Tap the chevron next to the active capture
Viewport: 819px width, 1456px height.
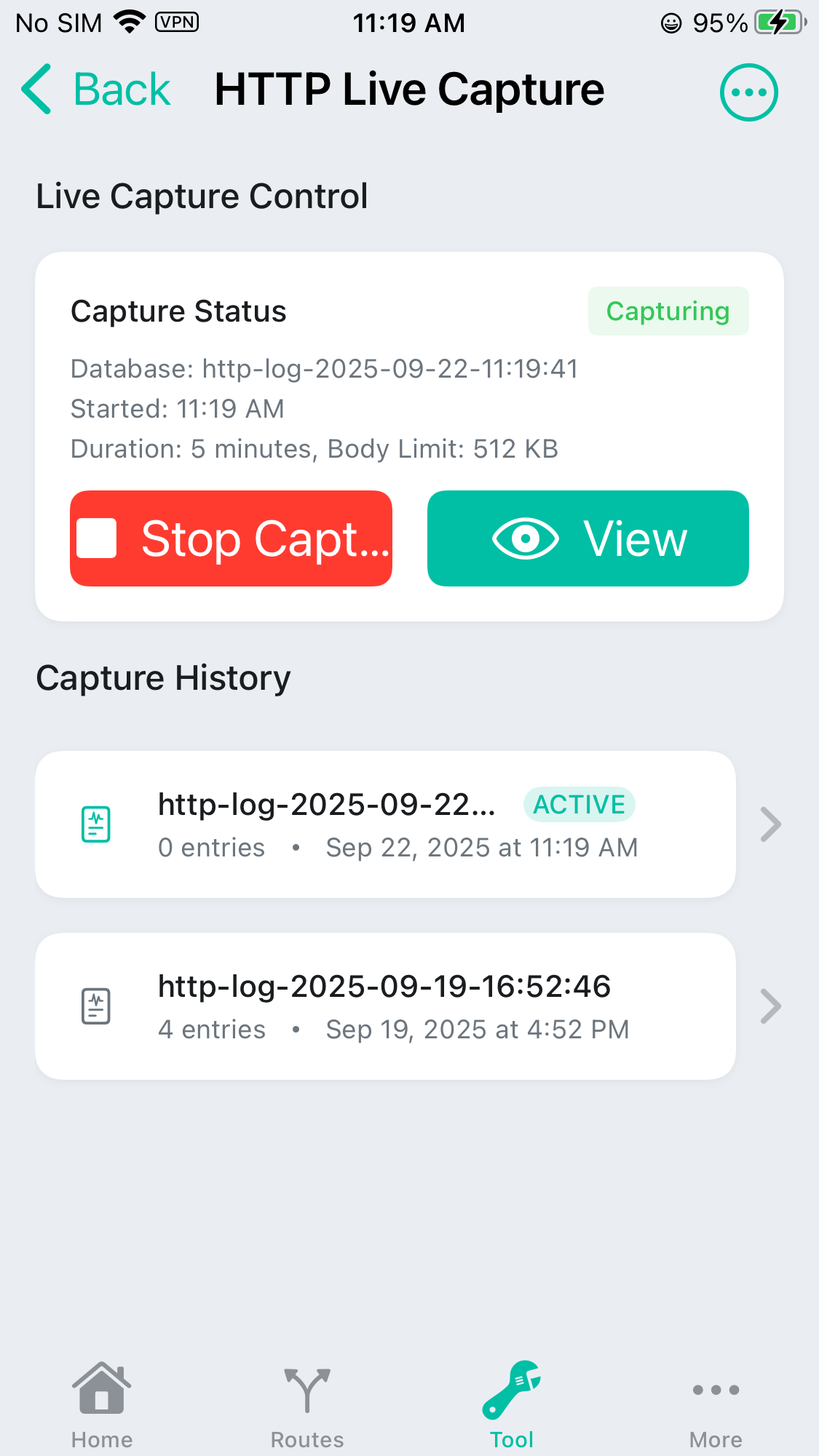tap(769, 824)
